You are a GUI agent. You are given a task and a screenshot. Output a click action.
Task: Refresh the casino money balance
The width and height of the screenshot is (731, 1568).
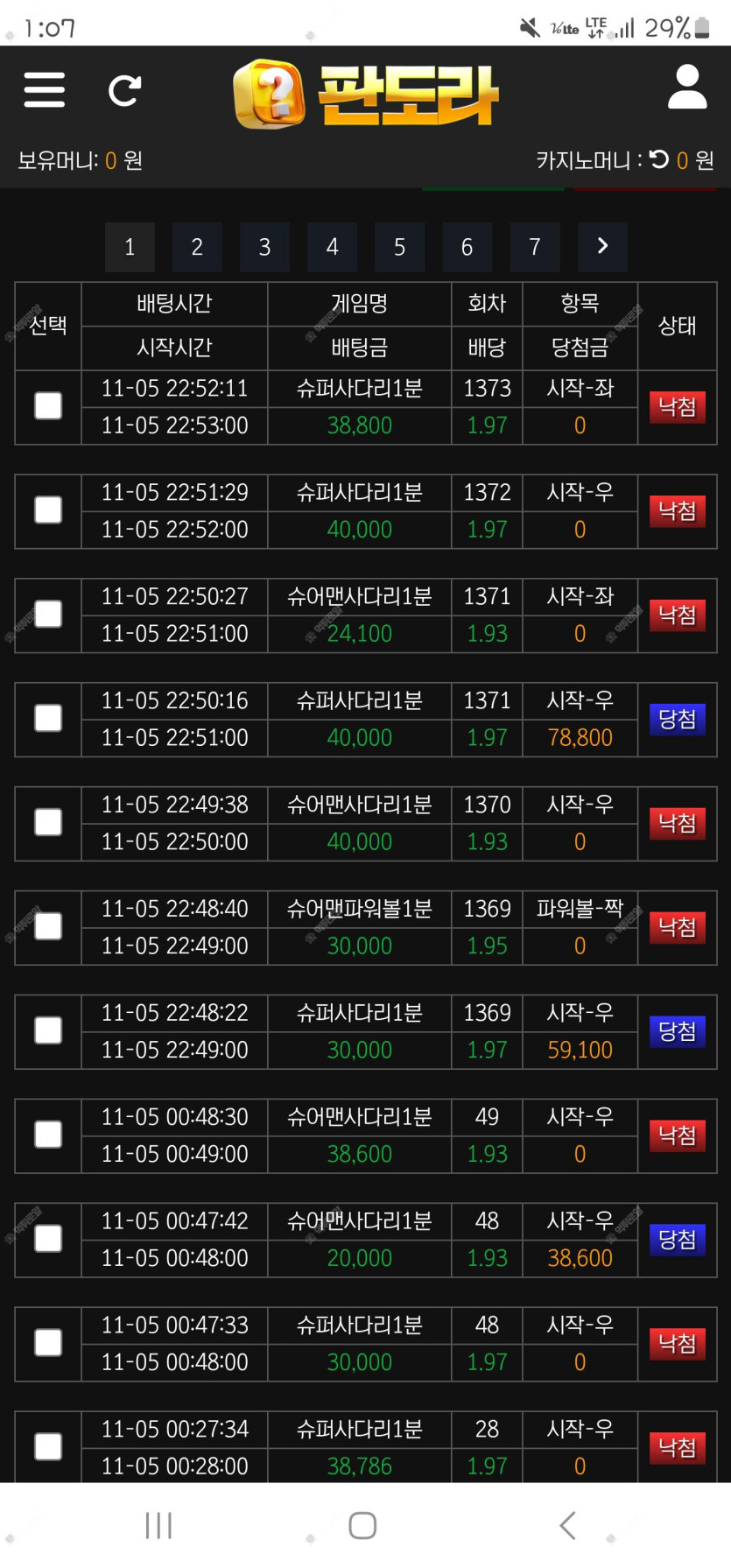pos(659,159)
